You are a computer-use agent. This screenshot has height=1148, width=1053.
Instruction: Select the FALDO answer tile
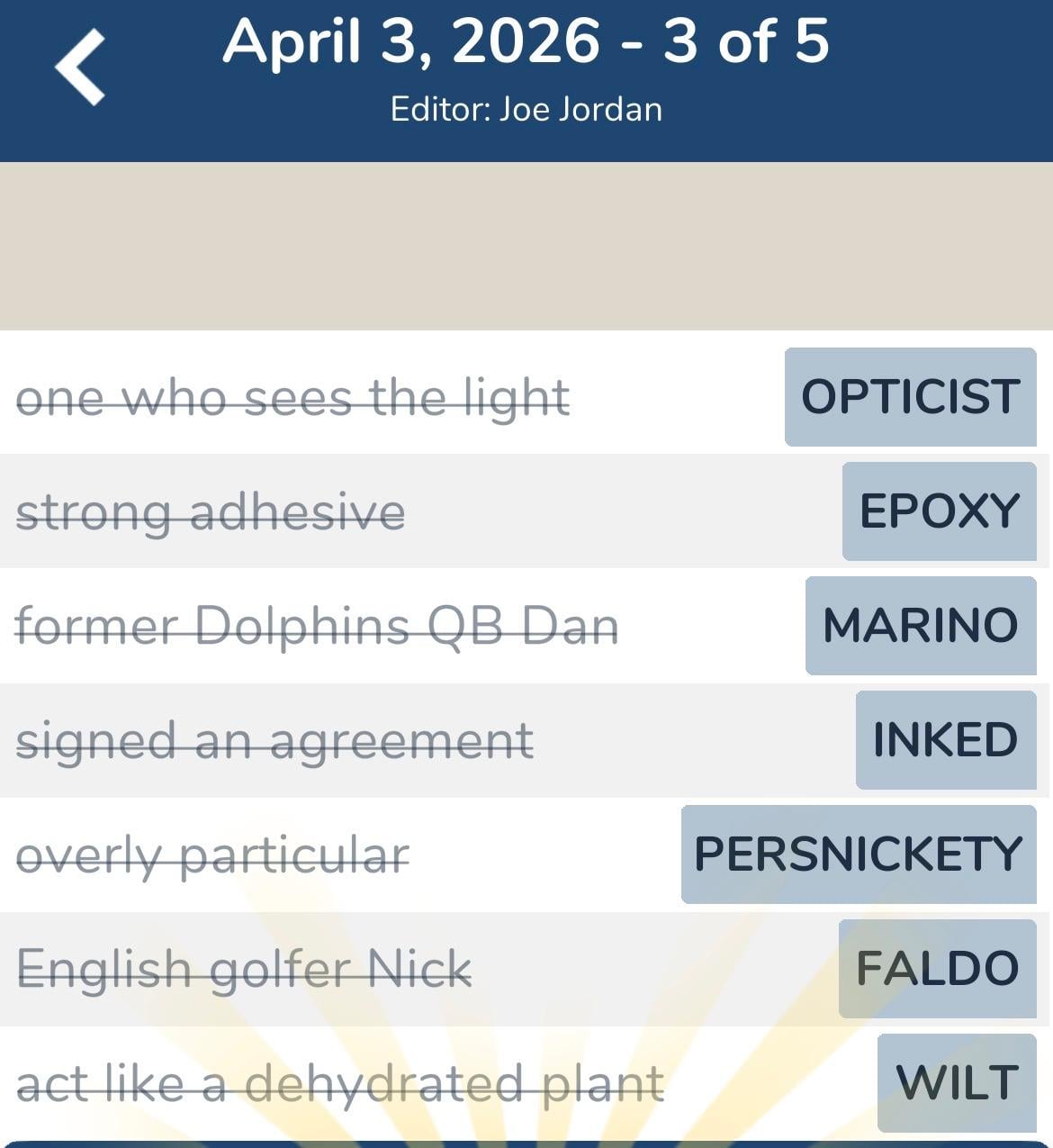pyautogui.click(x=936, y=968)
